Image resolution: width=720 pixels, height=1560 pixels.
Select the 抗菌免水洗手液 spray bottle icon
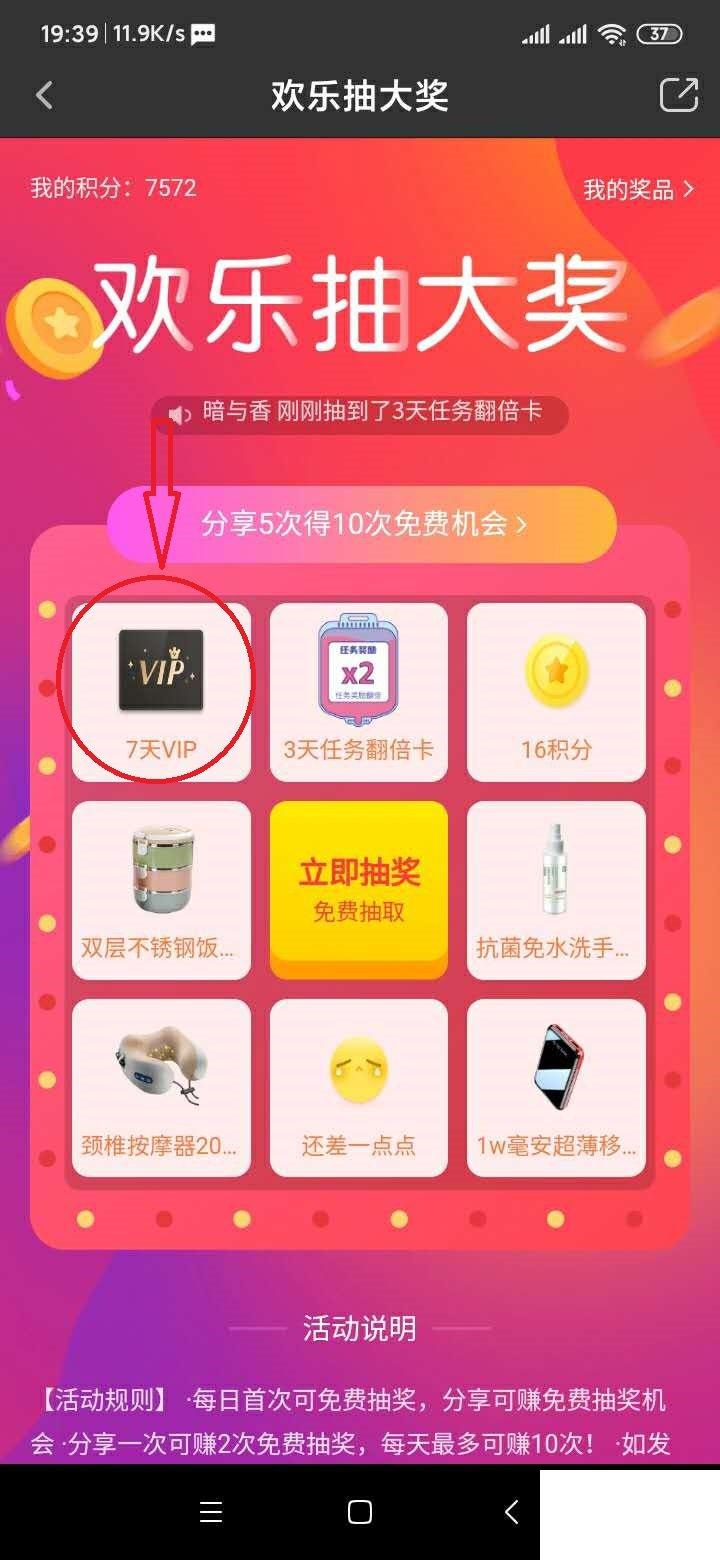click(x=556, y=868)
